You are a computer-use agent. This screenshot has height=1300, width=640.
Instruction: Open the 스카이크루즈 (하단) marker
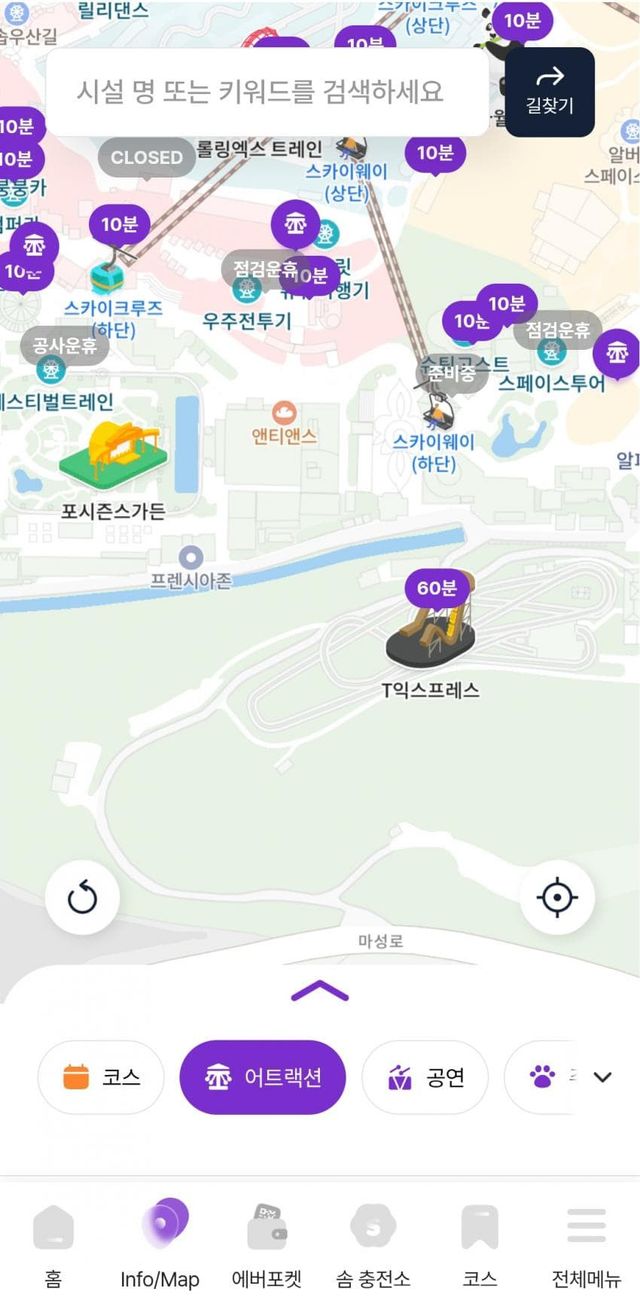pos(107,276)
